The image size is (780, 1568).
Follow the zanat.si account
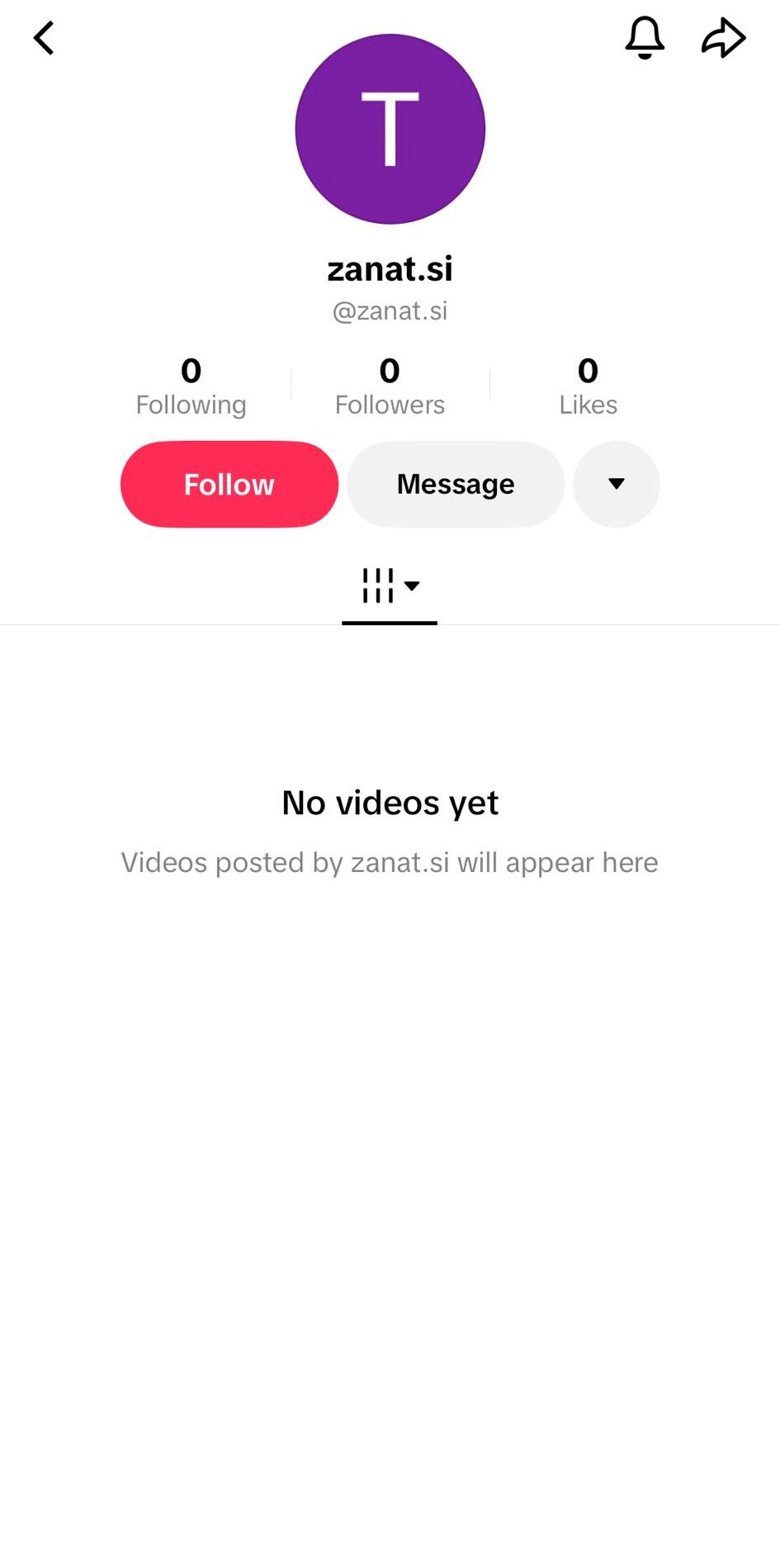pos(229,485)
